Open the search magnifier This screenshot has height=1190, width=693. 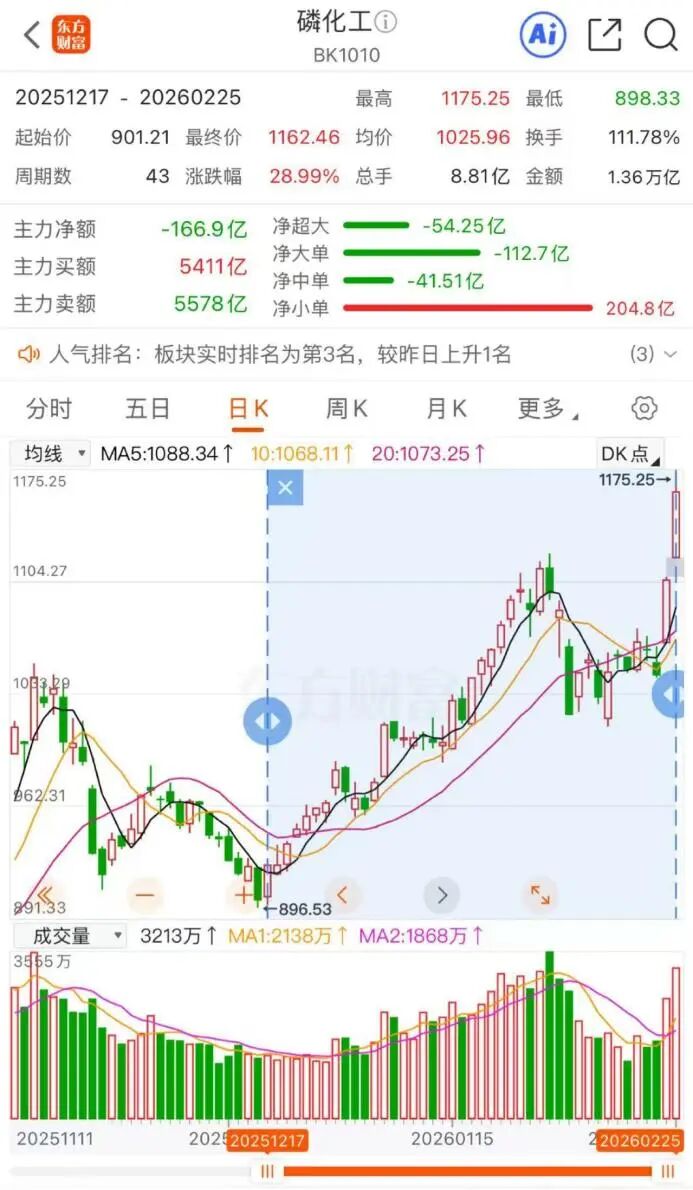click(x=660, y=35)
